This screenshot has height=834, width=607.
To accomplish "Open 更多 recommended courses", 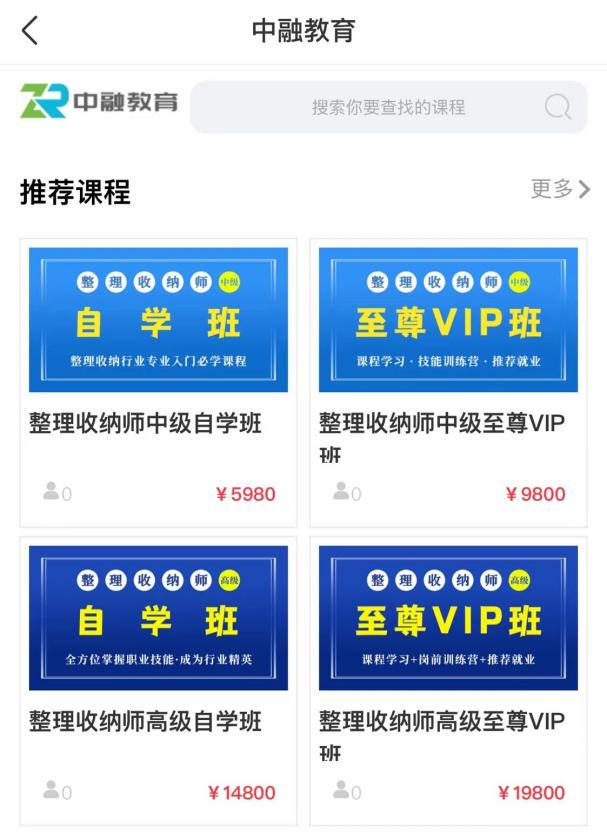I will pyautogui.click(x=559, y=189).
